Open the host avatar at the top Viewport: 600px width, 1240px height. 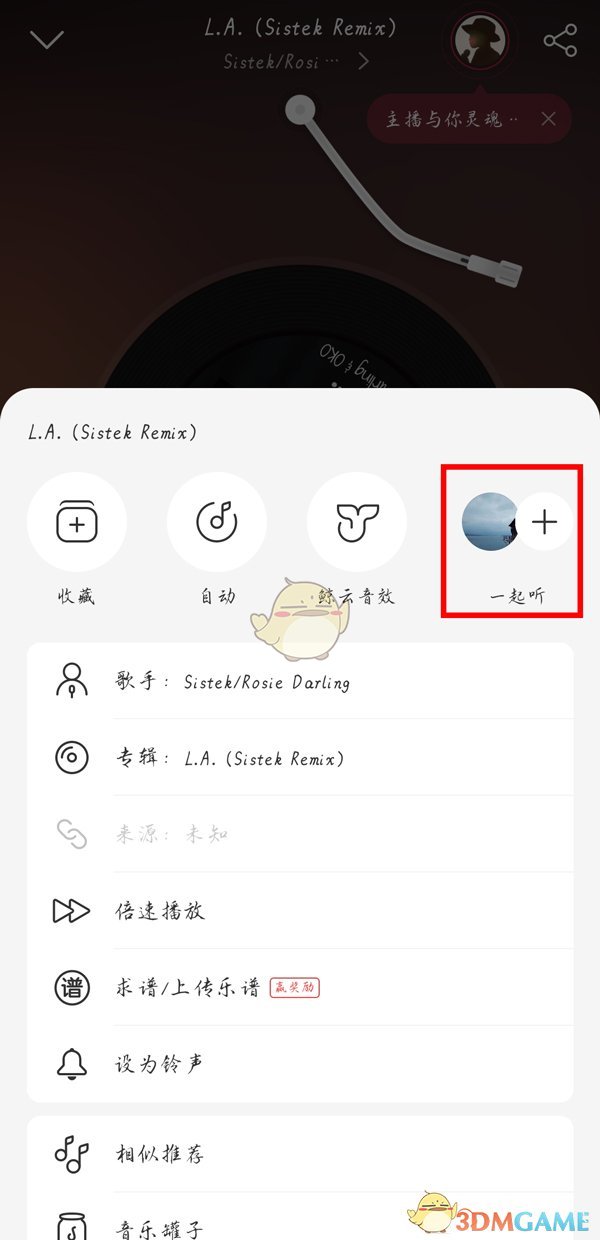click(474, 41)
